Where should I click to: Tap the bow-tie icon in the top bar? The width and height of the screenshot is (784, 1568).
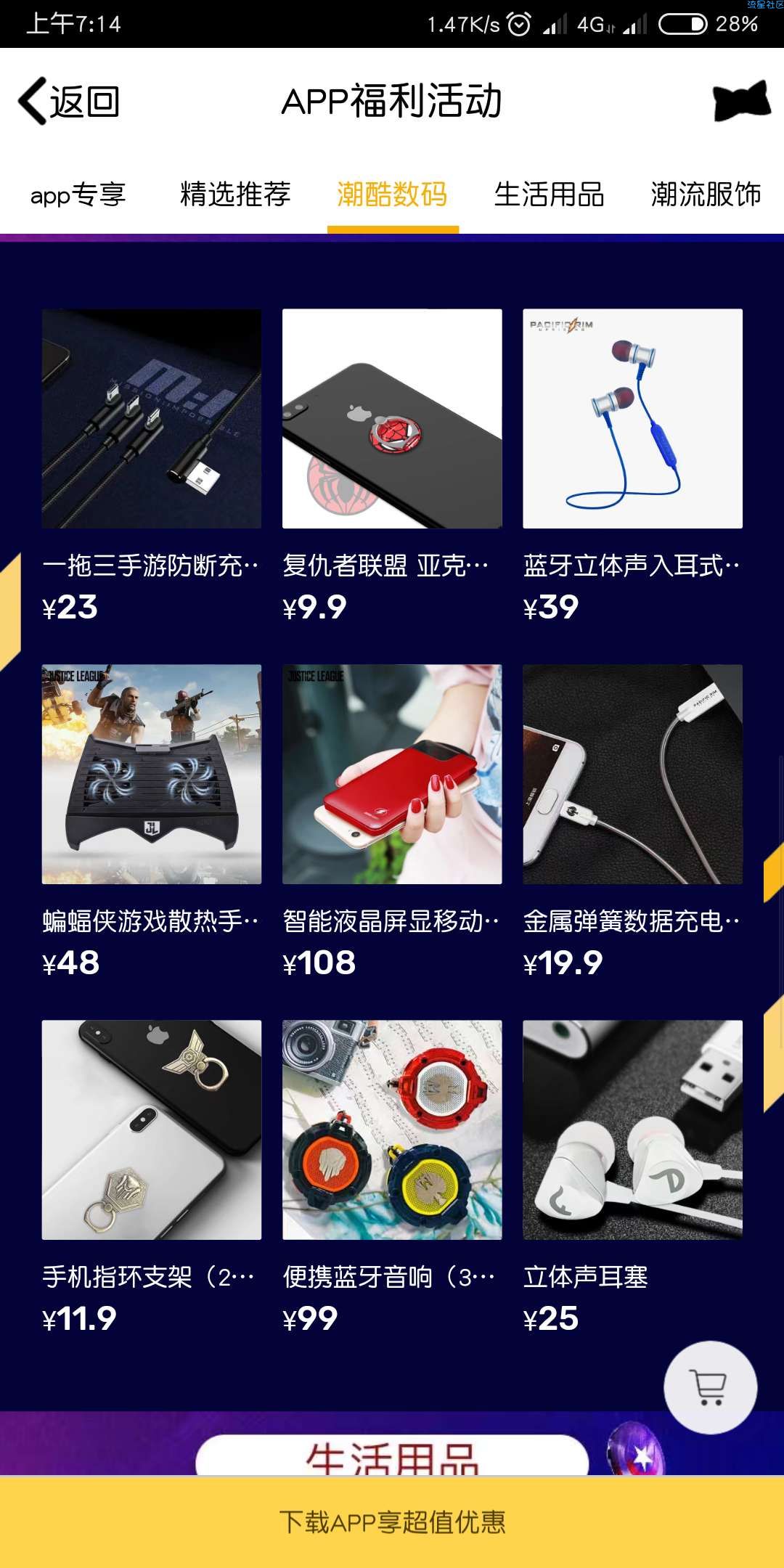click(741, 102)
